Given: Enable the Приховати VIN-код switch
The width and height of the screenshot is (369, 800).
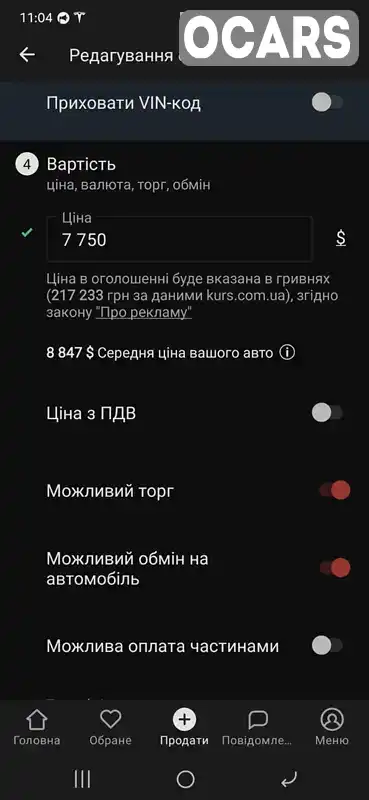Looking at the screenshot, I should 328,103.
